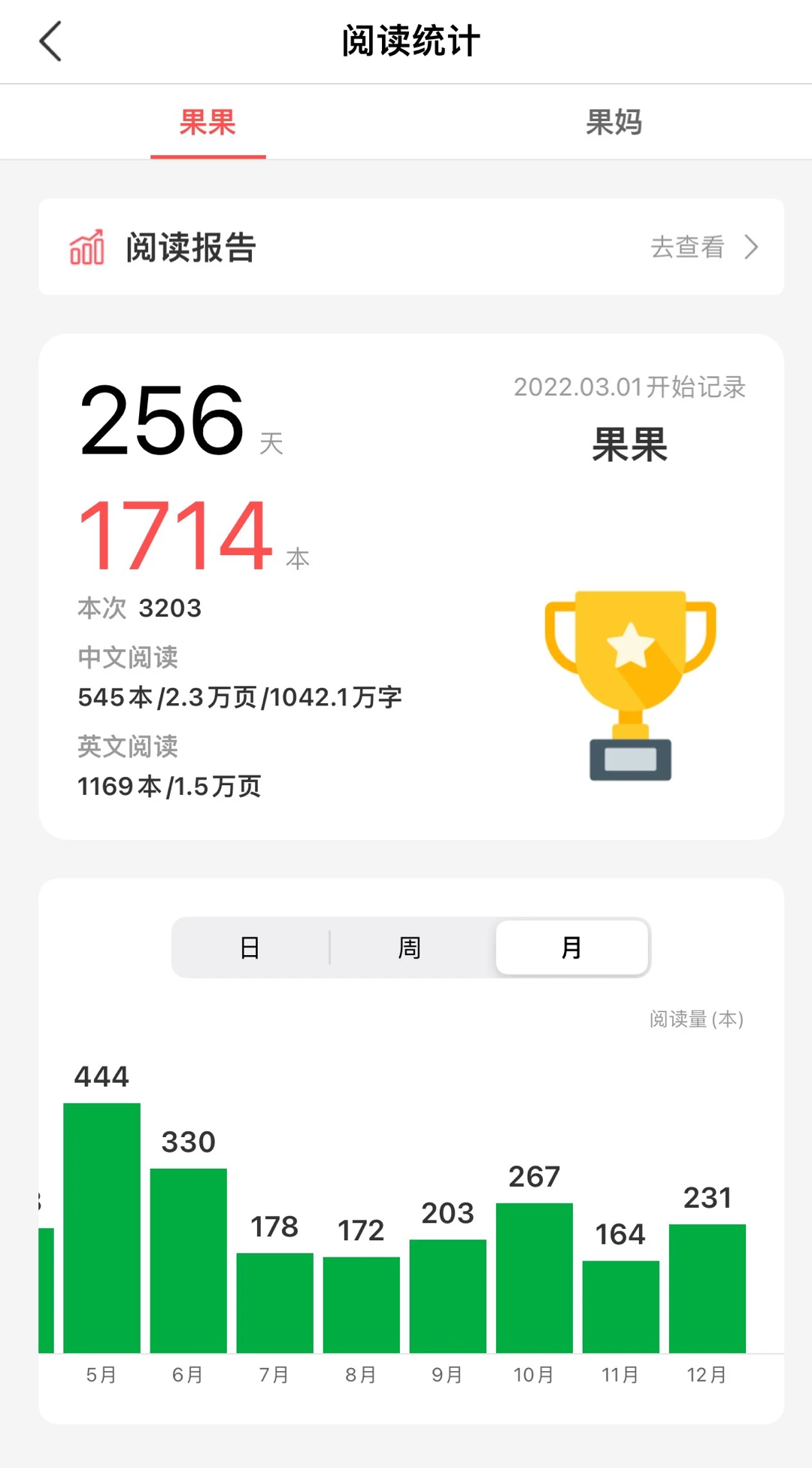Select the 日 chart view
Image resolution: width=812 pixels, height=1468 pixels.
point(250,948)
